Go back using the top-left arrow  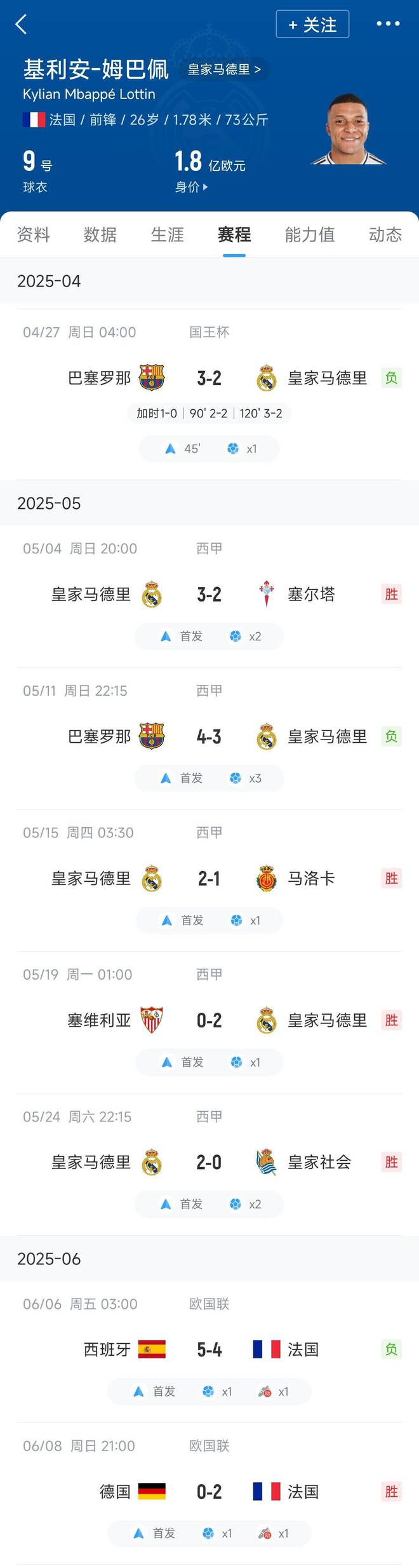(x=22, y=25)
